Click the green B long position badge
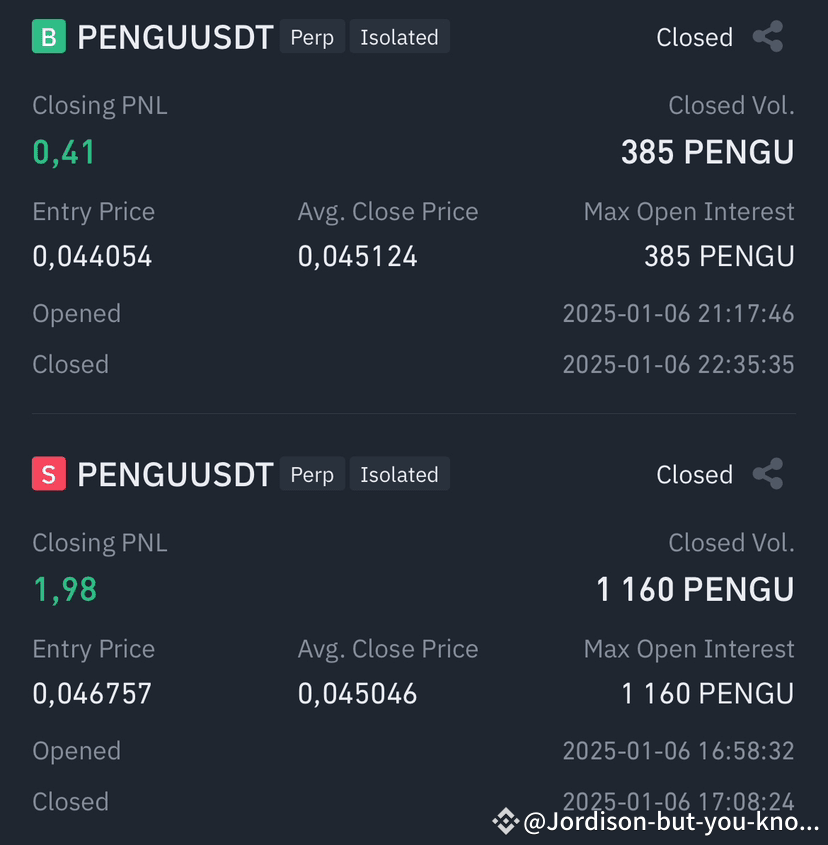This screenshot has height=845, width=828. coord(48,36)
